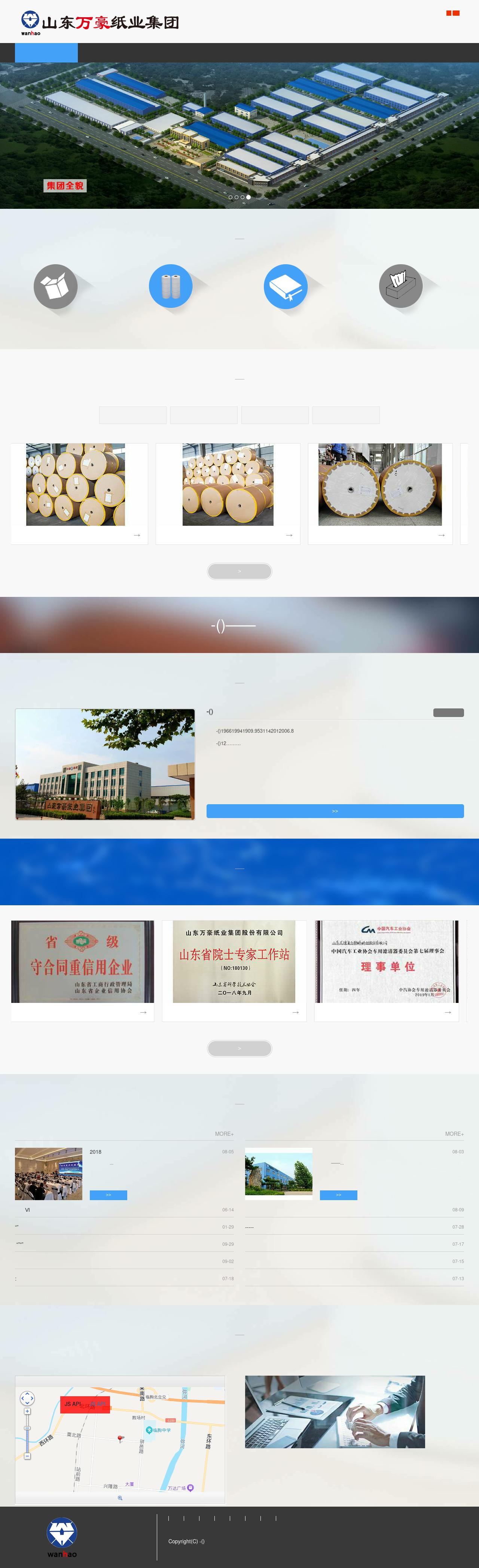Zoom in on the map with plus button
The width and height of the screenshot is (479, 1568).
(x=27, y=1411)
